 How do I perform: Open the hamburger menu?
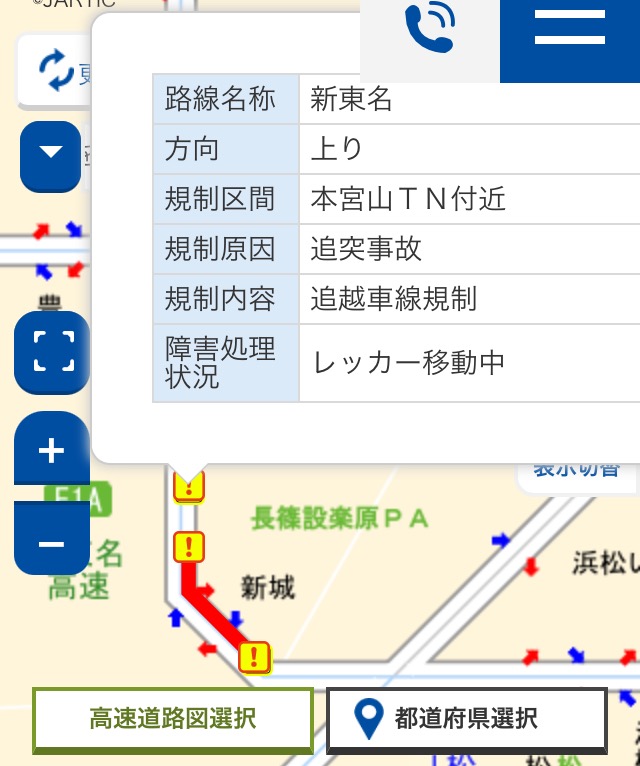tap(570, 28)
